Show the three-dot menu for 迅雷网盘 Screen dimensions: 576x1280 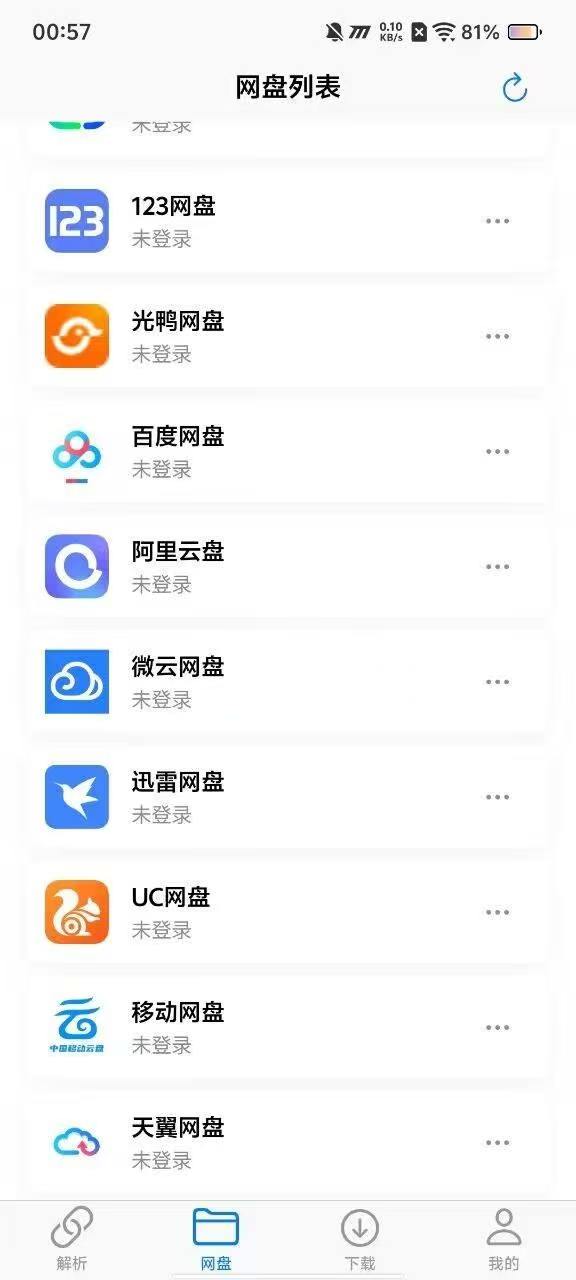pyautogui.click(x=497, y=797)
